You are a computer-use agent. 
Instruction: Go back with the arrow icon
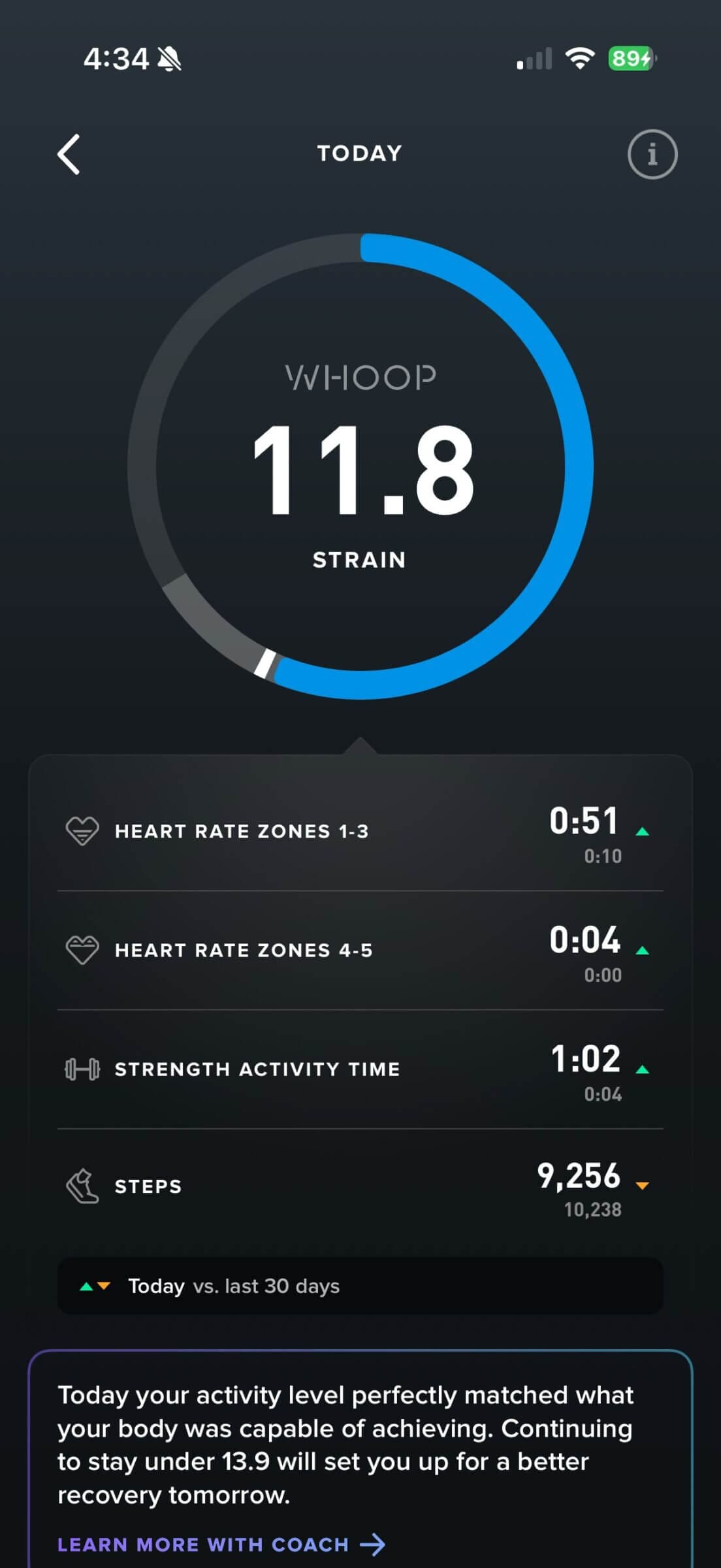(69, 154)
